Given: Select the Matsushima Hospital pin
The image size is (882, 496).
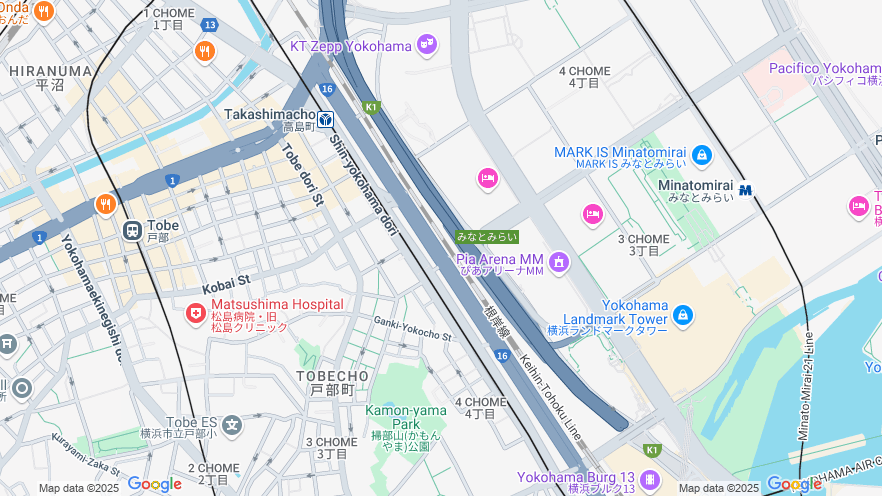Looking at the screenshot, I should pyautogui.click(x=196, y=314).
